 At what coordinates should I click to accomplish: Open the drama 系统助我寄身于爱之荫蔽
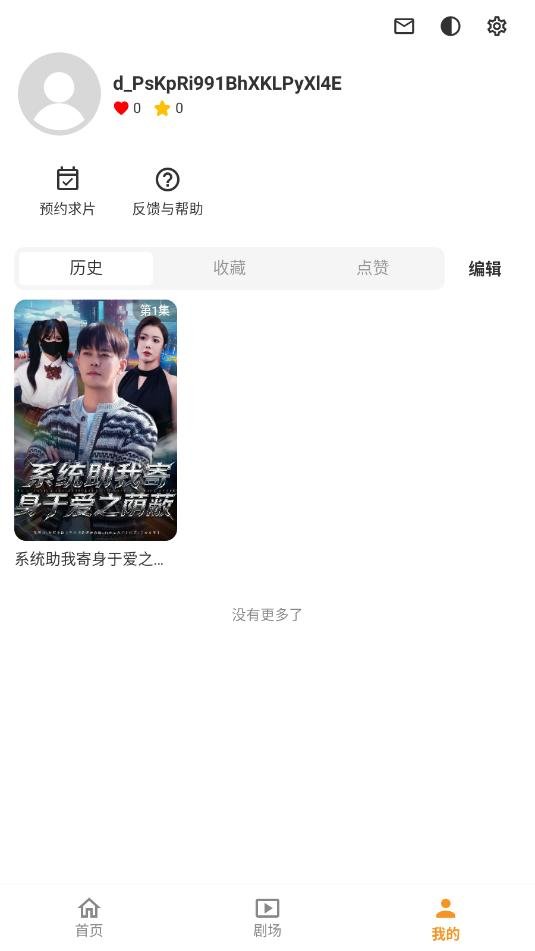tap(96, 420)
